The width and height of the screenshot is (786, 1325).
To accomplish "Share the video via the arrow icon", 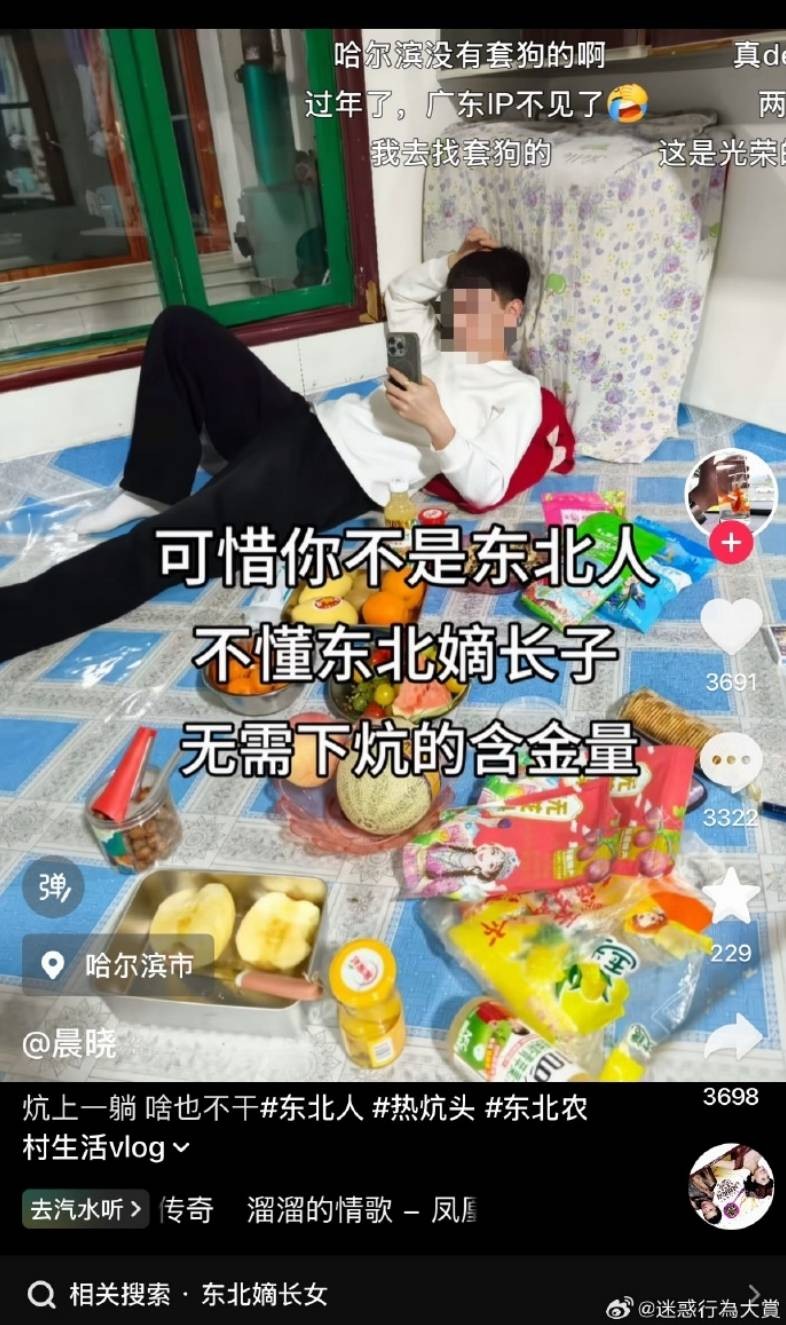I will [x=731, y=1037].
